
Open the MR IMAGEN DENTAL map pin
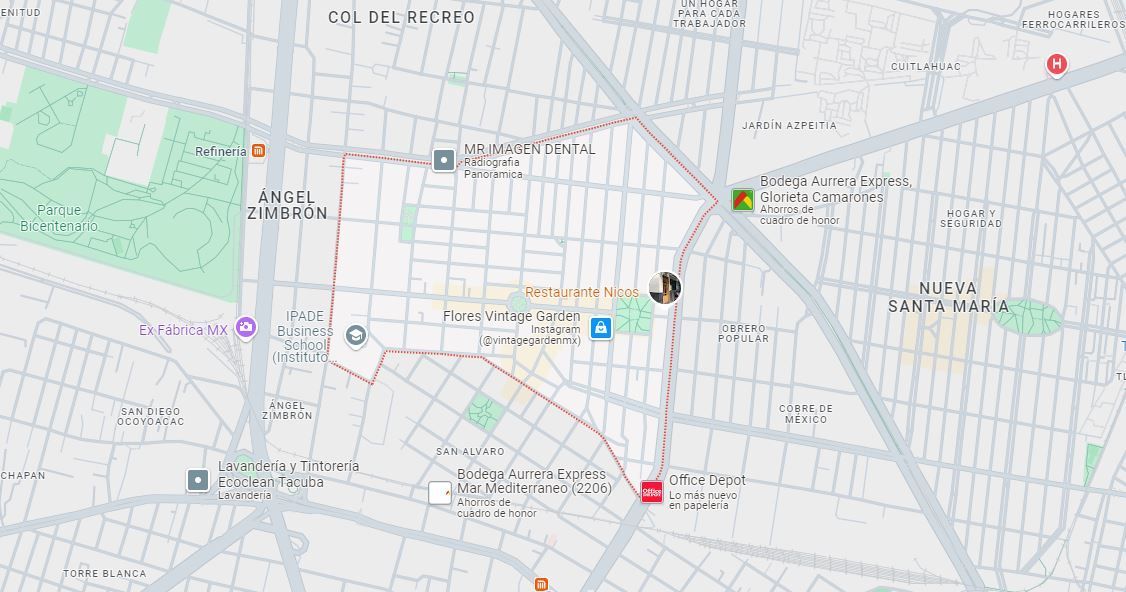[x=444, y=159]
